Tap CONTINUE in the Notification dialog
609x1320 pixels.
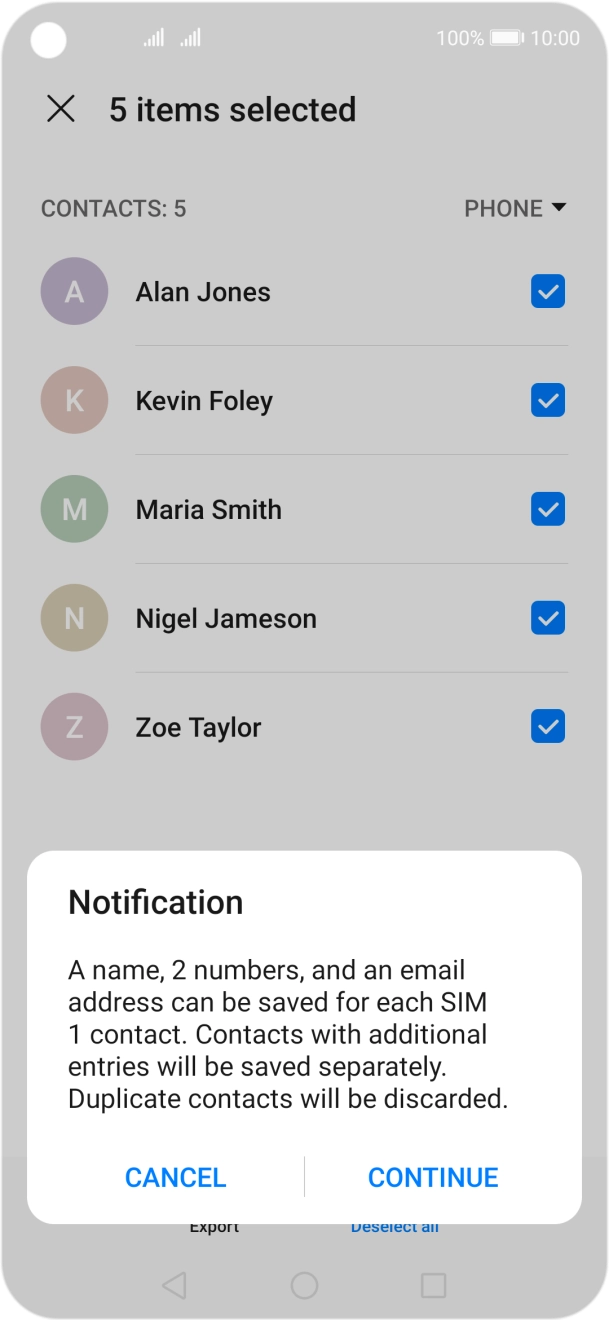click(x=432, y=1177)
